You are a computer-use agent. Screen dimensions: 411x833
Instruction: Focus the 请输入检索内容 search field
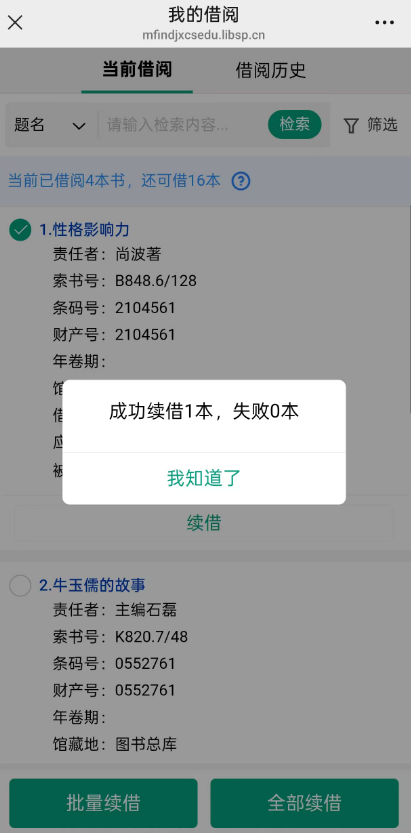coord(181,125)
